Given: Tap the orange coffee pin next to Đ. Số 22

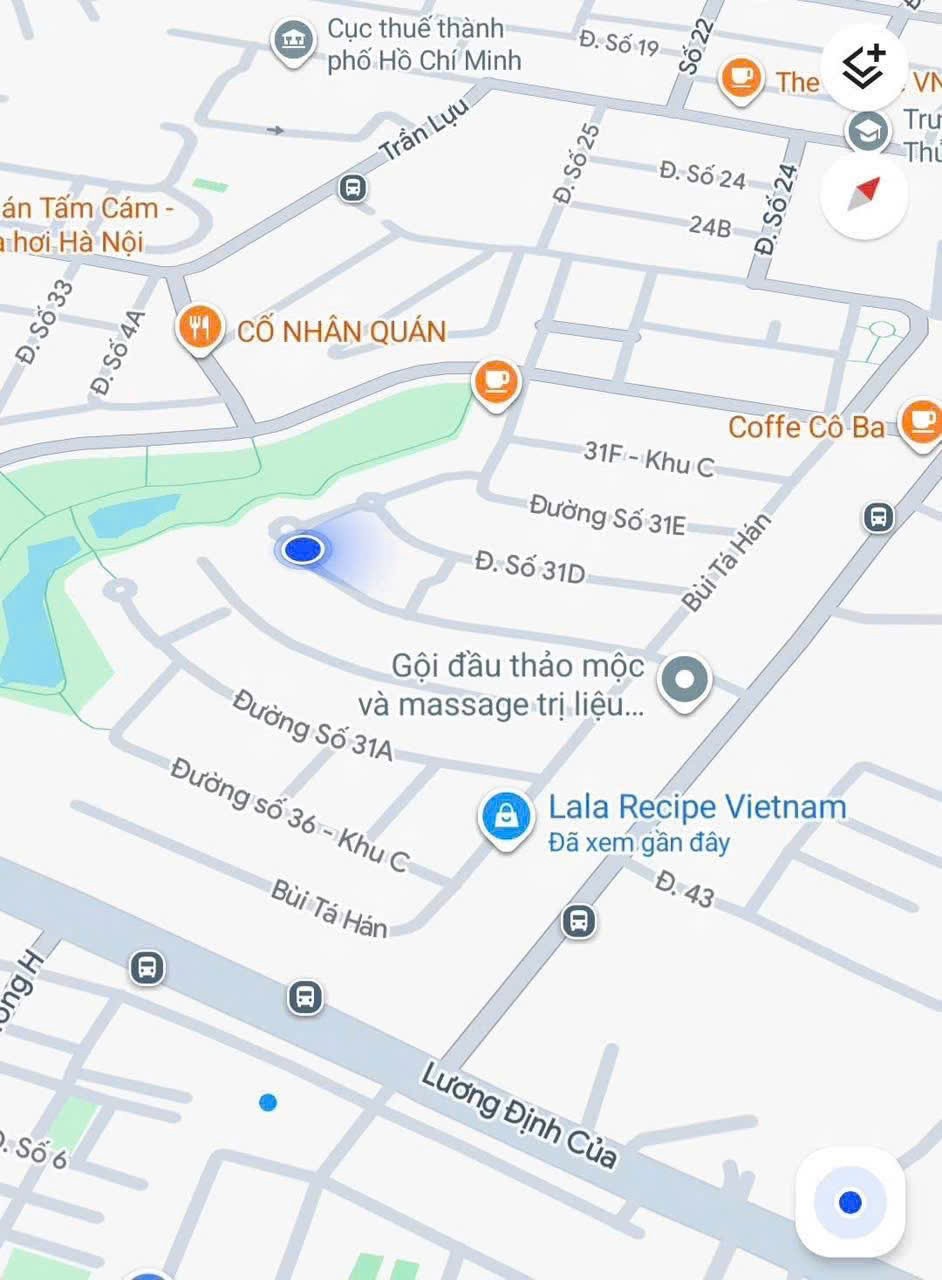Looking at the screenshot, I should (740, 79).
